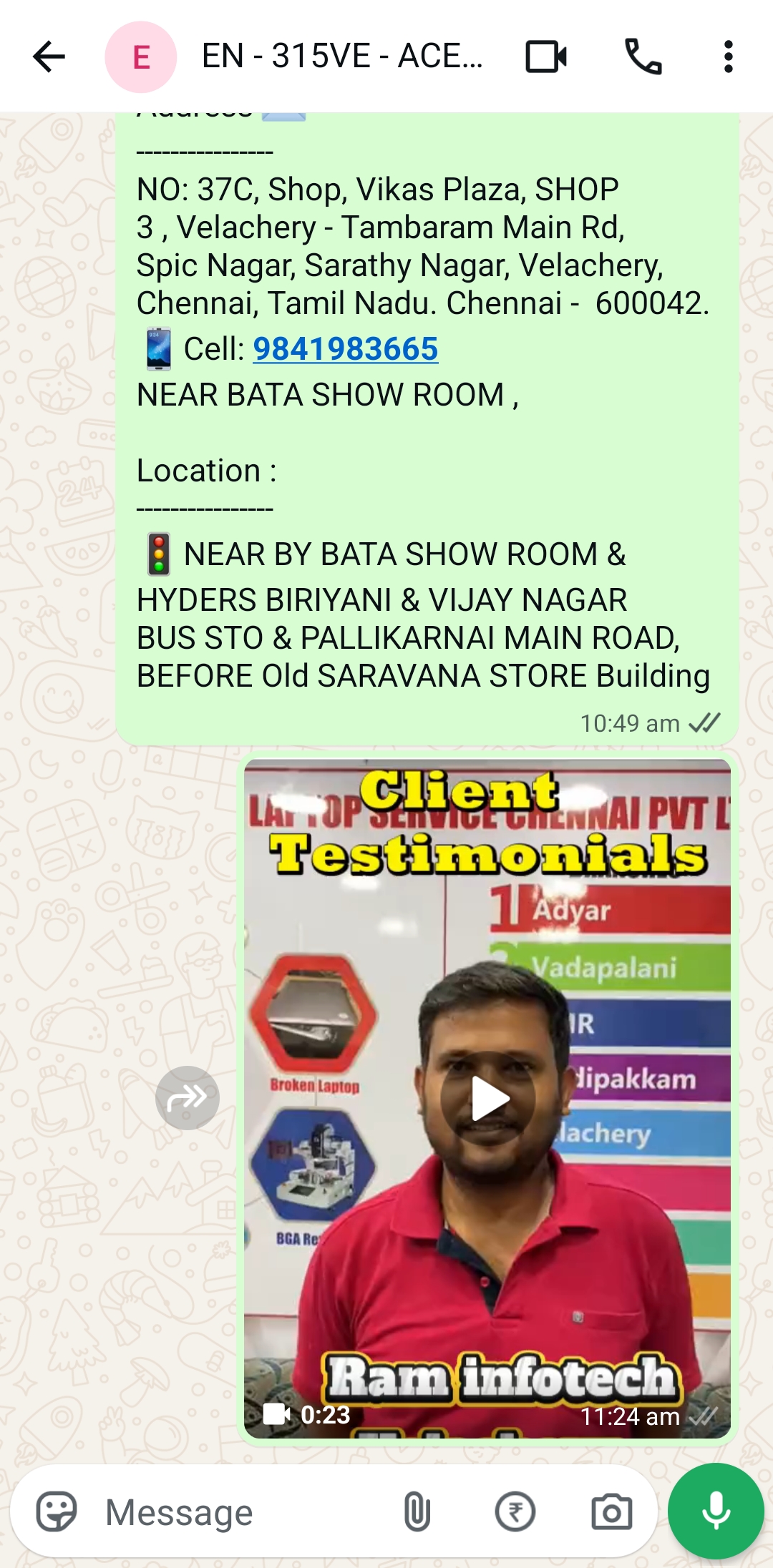
Task: Start a voice call
Action: [643, 57]
